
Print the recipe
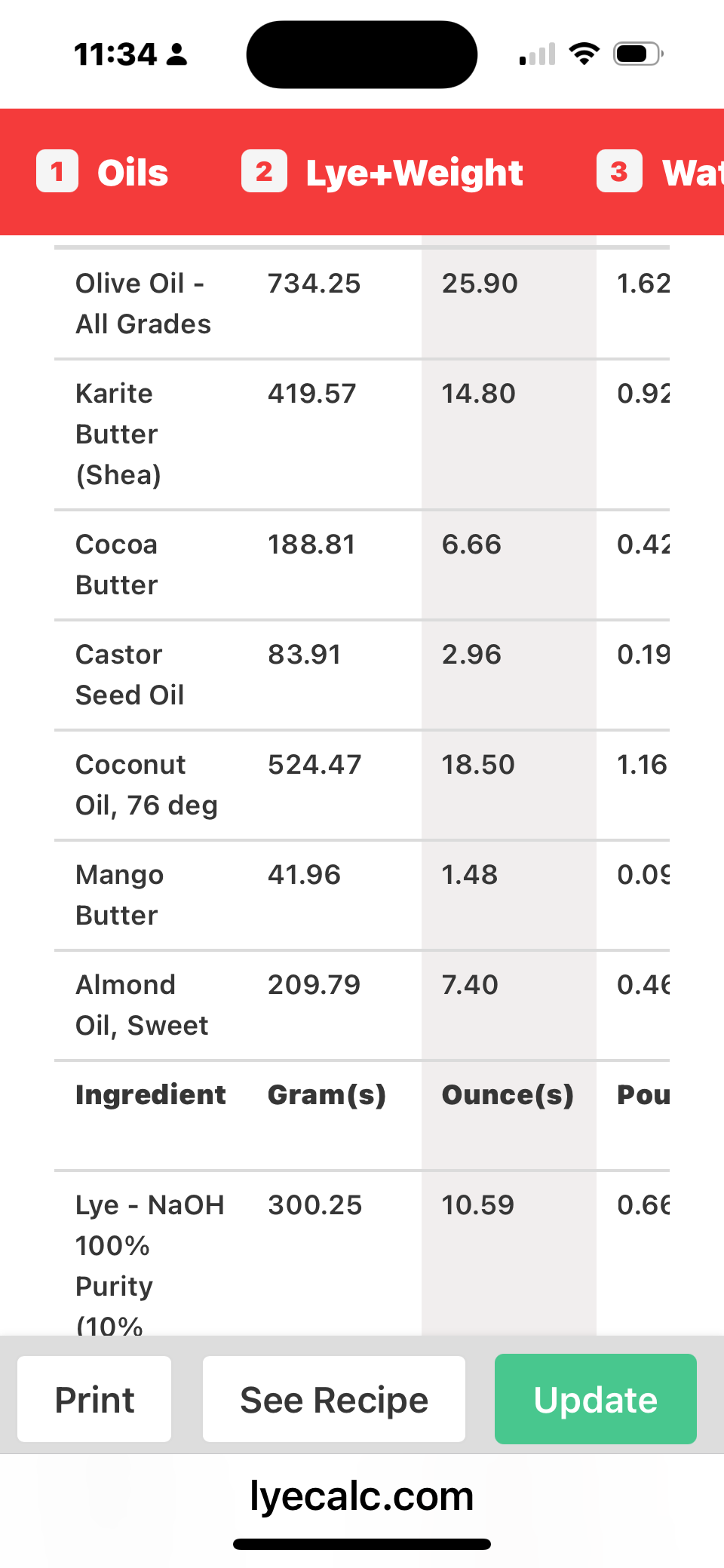(x=94, y=1400)
